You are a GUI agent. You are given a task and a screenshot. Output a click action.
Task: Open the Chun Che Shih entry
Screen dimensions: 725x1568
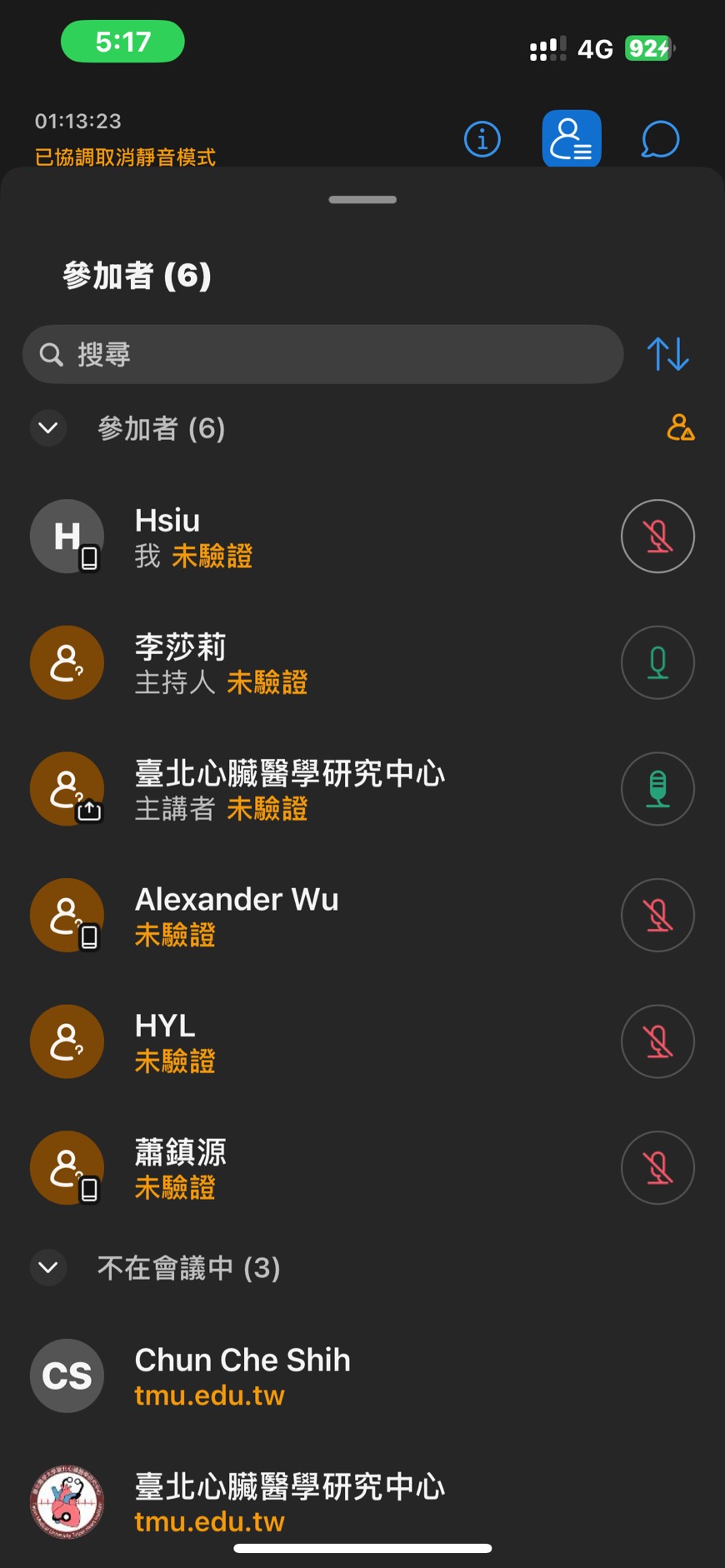[x=362, y=1376]
